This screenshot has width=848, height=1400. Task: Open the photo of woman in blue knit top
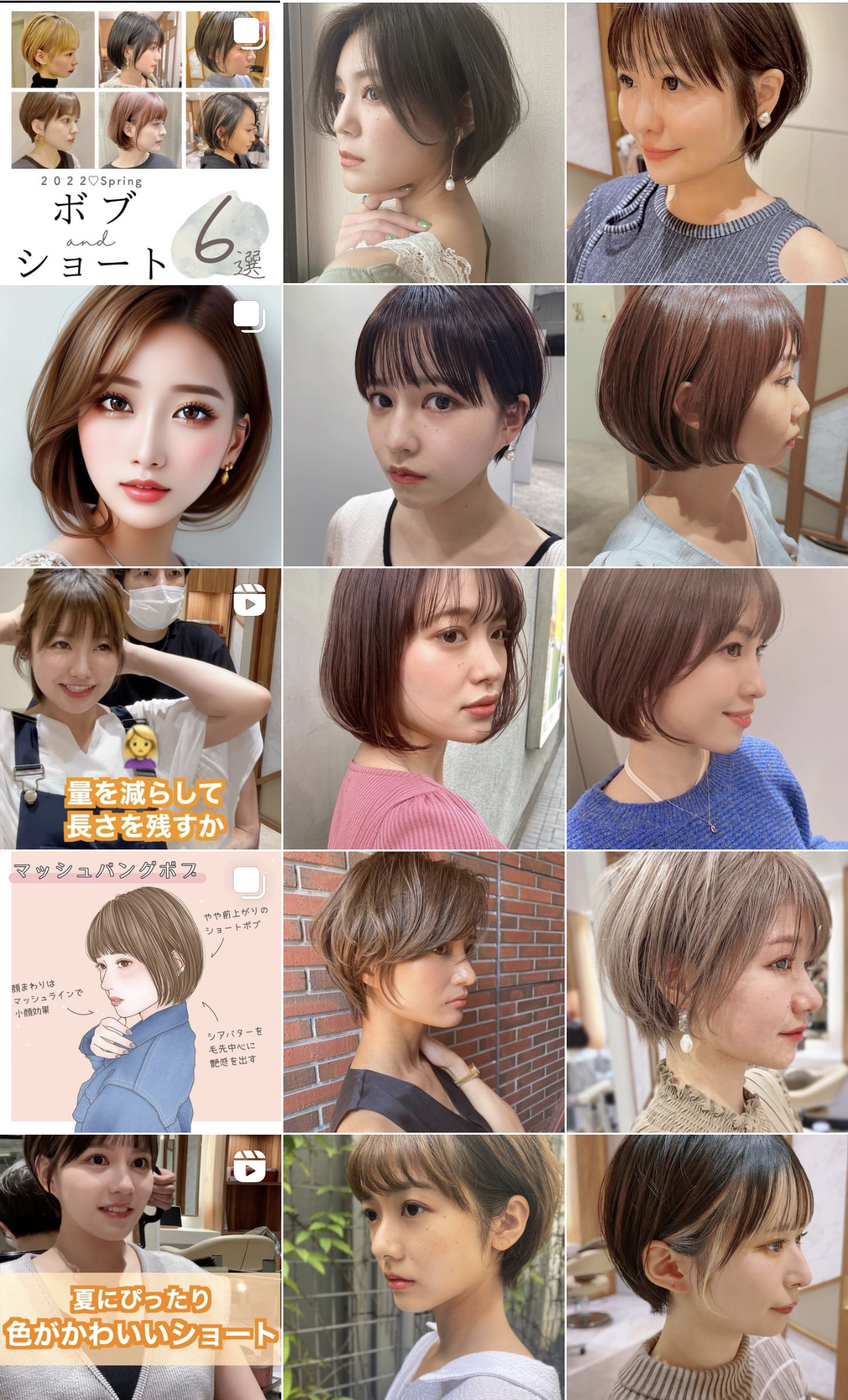tap(707, 142)
